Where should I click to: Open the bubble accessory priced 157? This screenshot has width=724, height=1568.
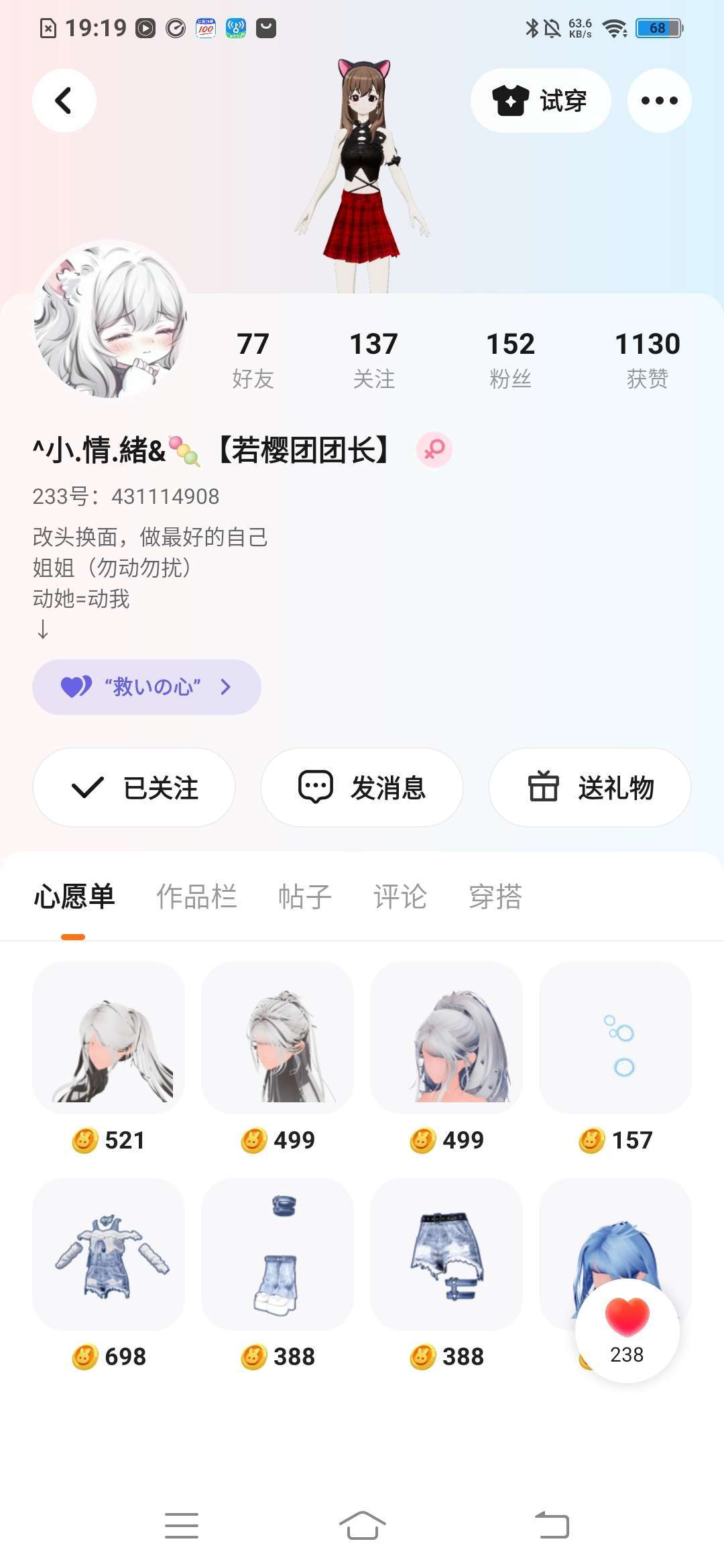pos(615,1039)
